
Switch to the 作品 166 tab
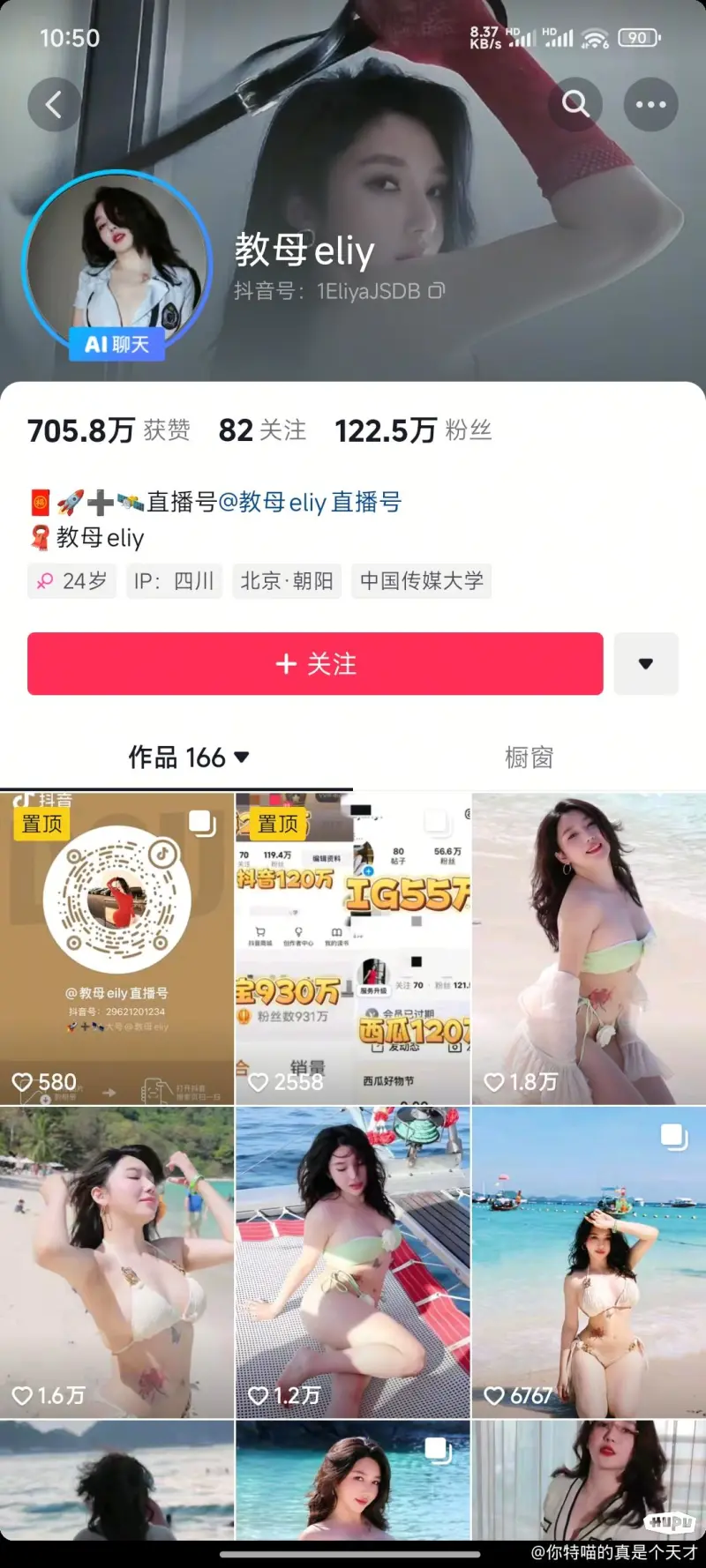[x=188, y=757]
